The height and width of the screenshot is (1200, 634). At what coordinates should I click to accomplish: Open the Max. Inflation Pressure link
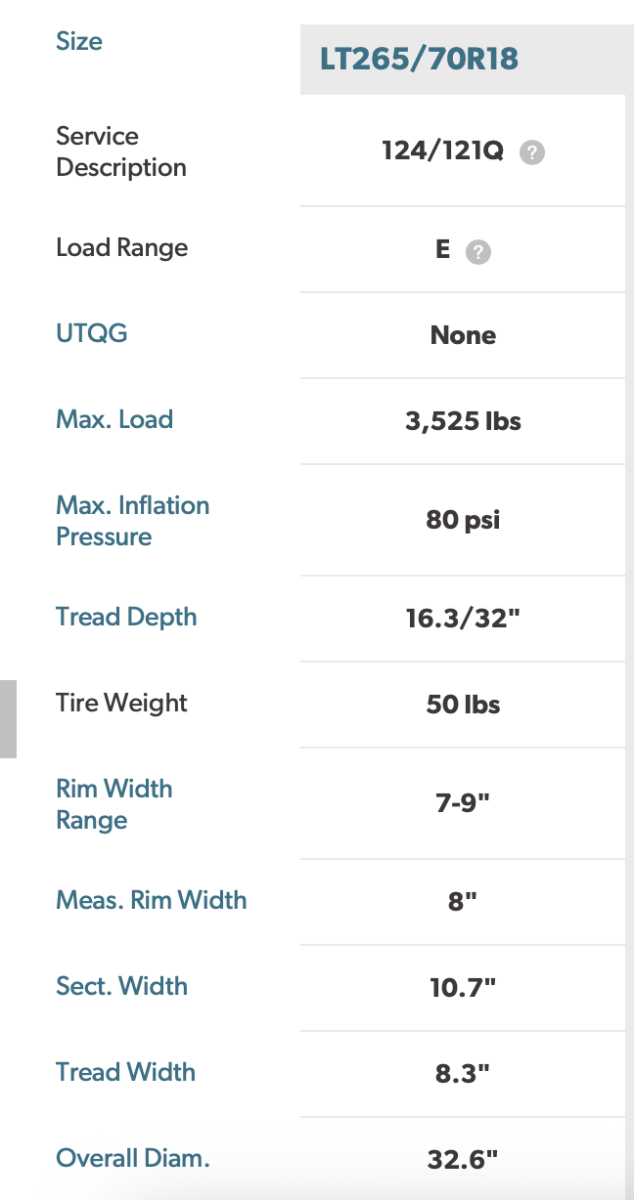tap(132, 520)
